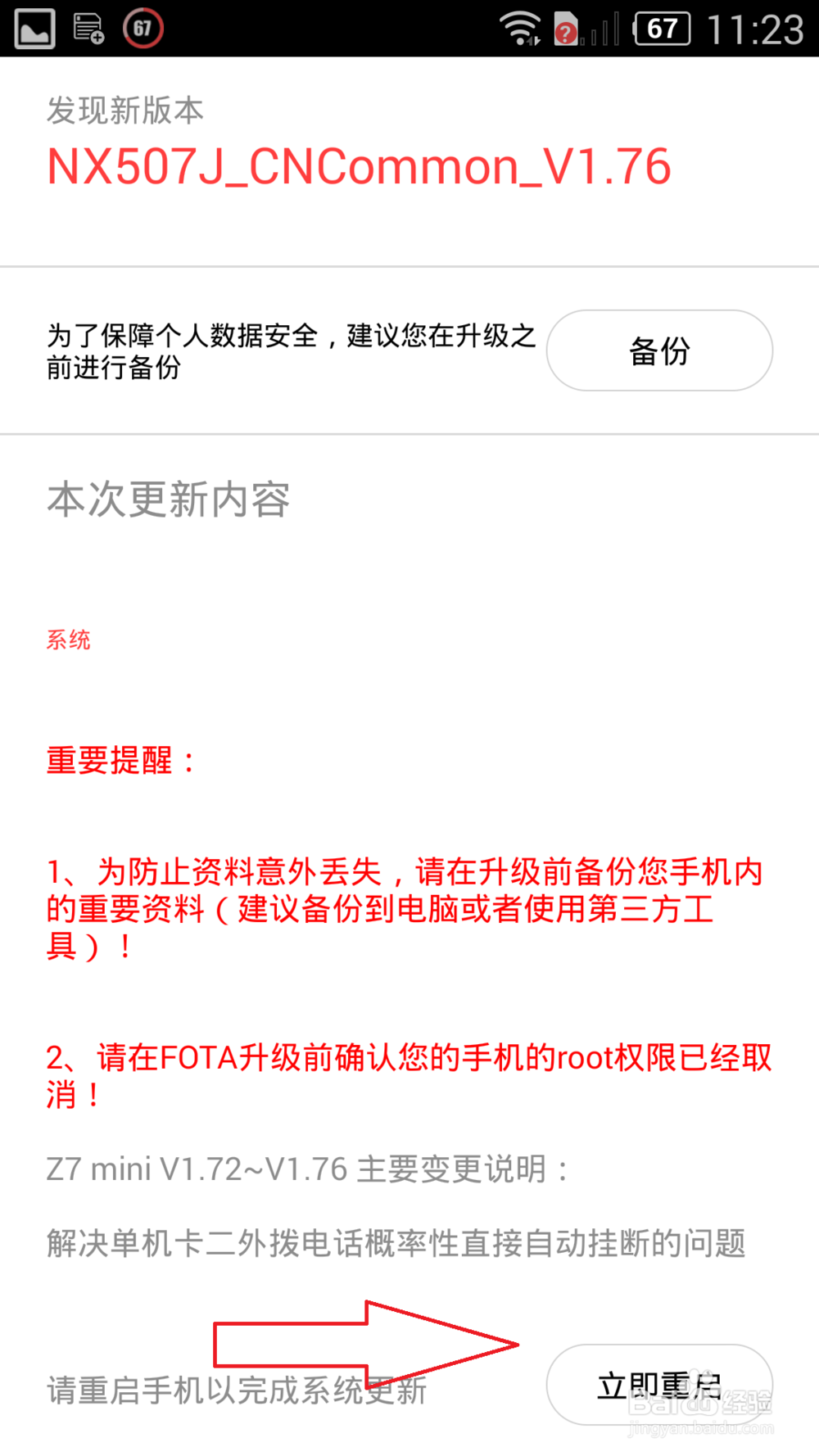Image resolution: width=819 pixels, height=1456 pixels.
Task: Tap the battery level 67 indicator
Action: tap(660, 27)
